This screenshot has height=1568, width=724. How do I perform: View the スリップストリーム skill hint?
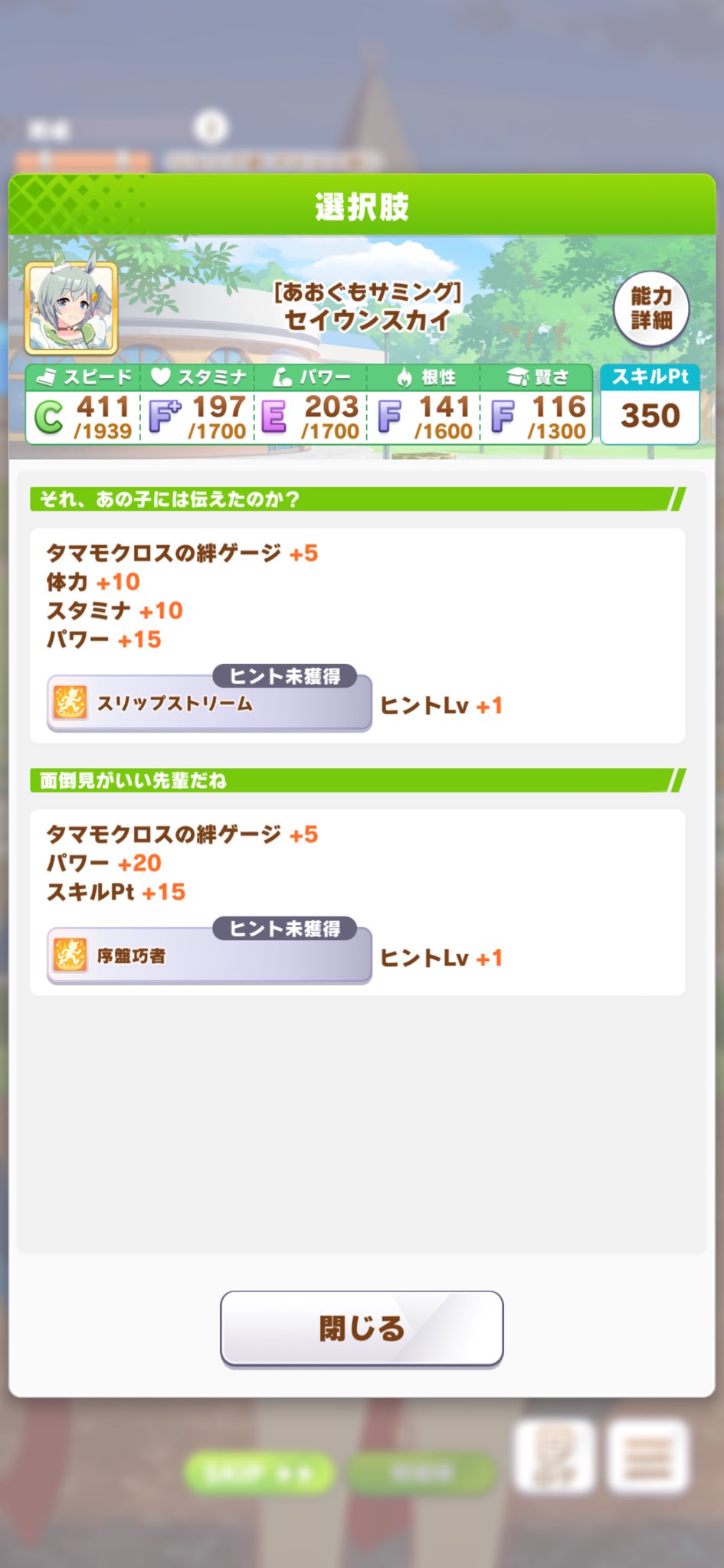(x=209, y=704)
